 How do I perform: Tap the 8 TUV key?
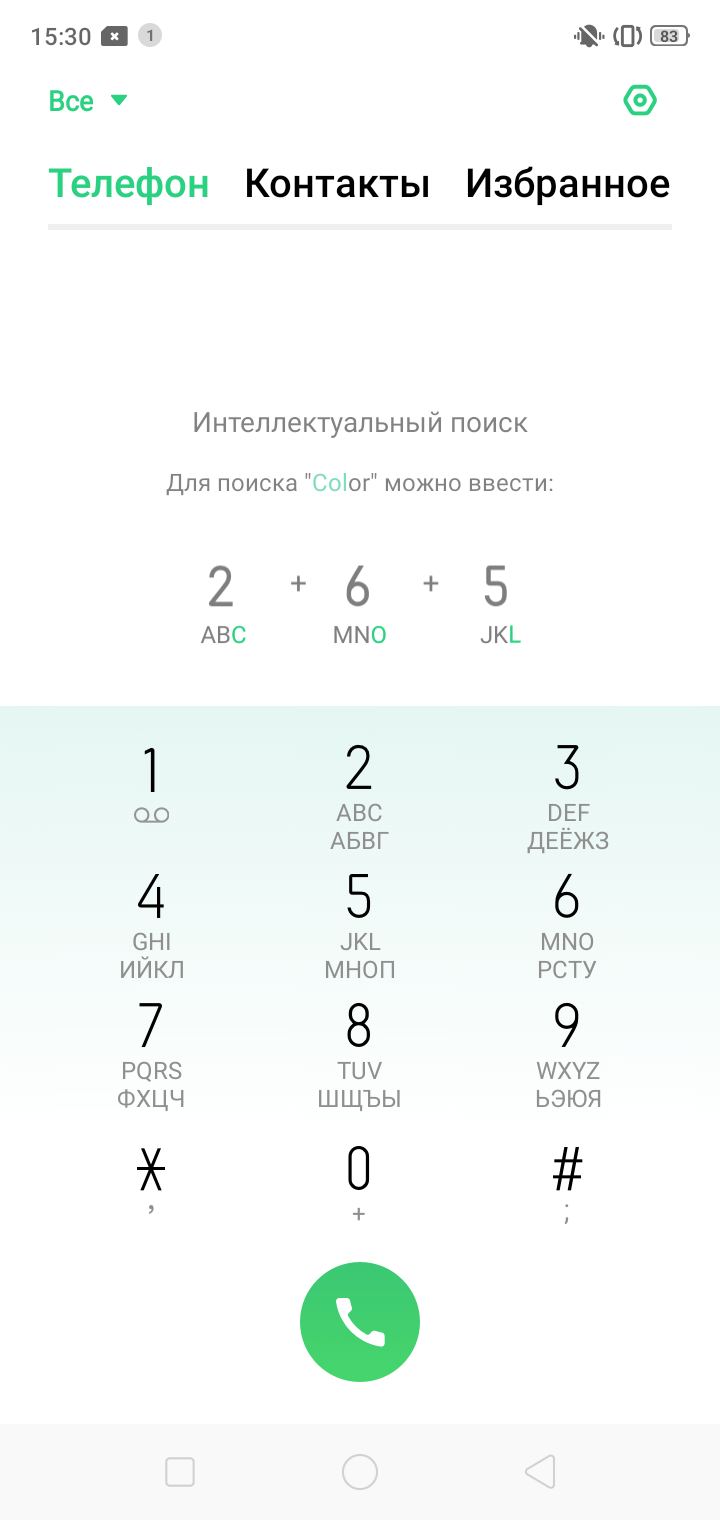[x=359, y=1054]
